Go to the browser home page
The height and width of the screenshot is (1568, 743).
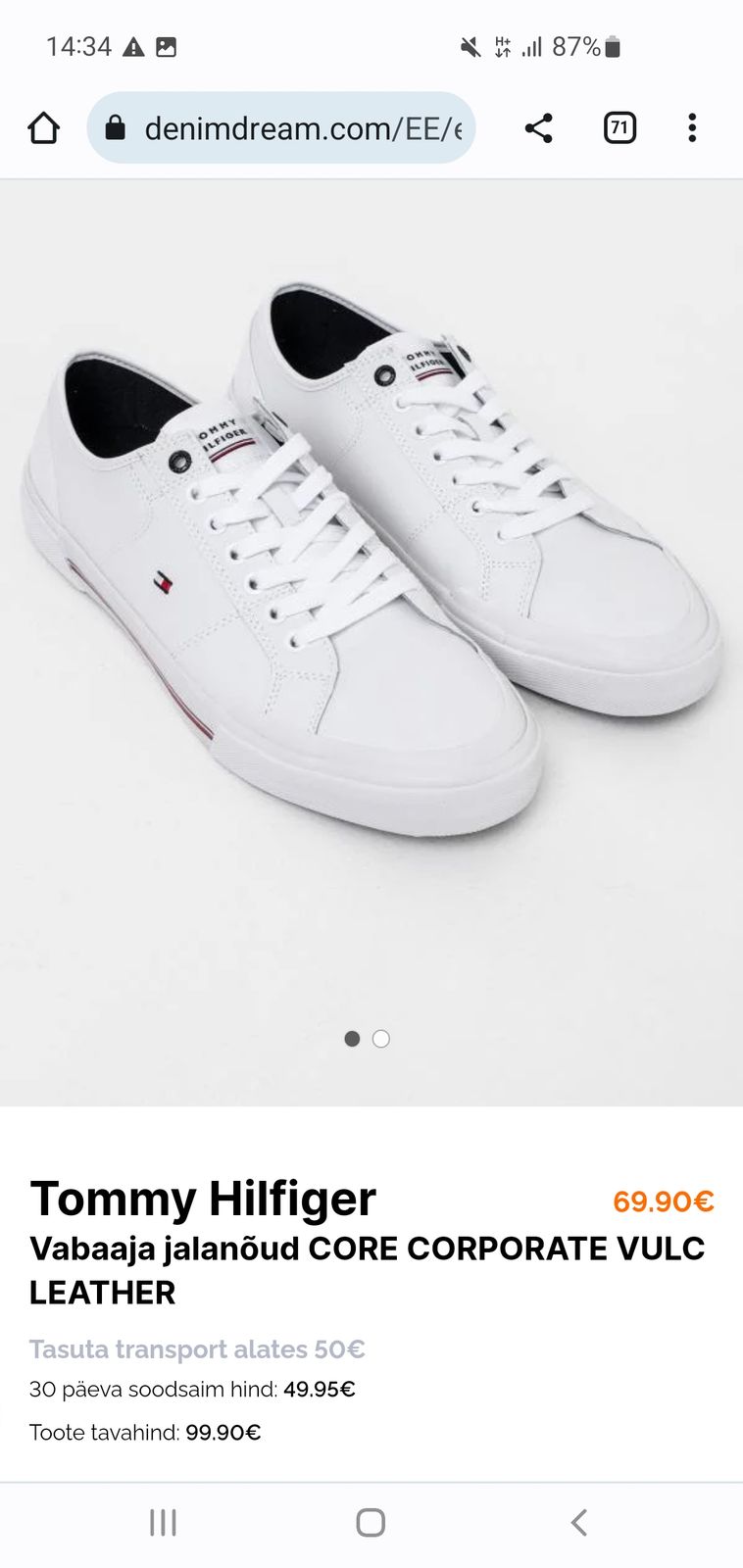[x=43, y=128]
